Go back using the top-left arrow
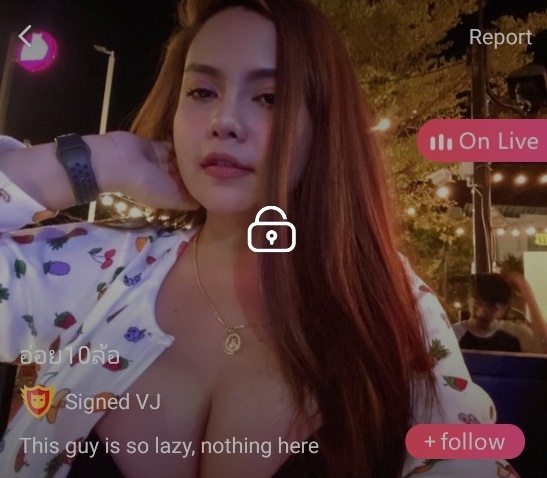 click(25, 36)
